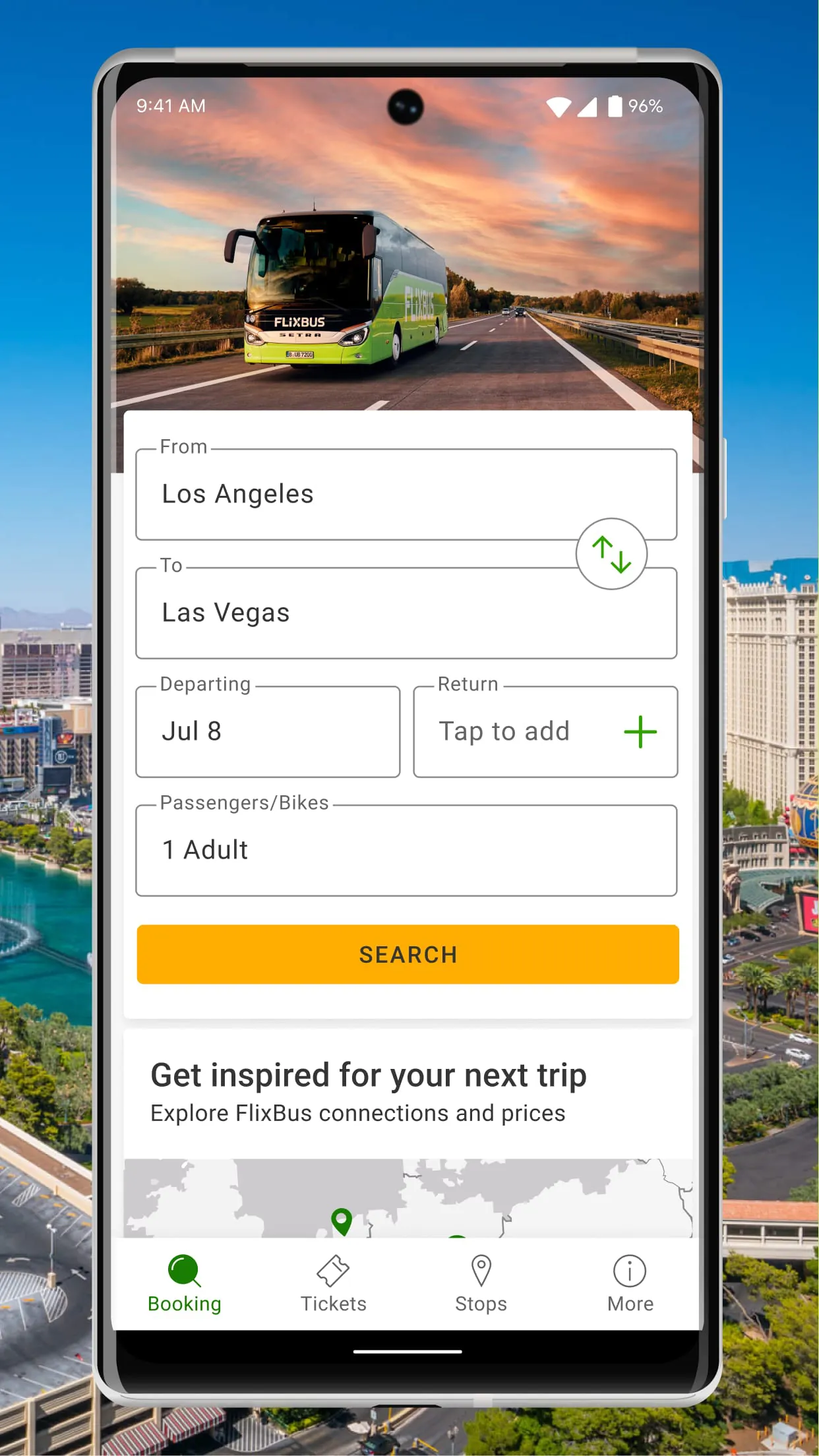Open the Departing date picker showing Jul 8
The image size is (819, 1456).
pos(267,731)
